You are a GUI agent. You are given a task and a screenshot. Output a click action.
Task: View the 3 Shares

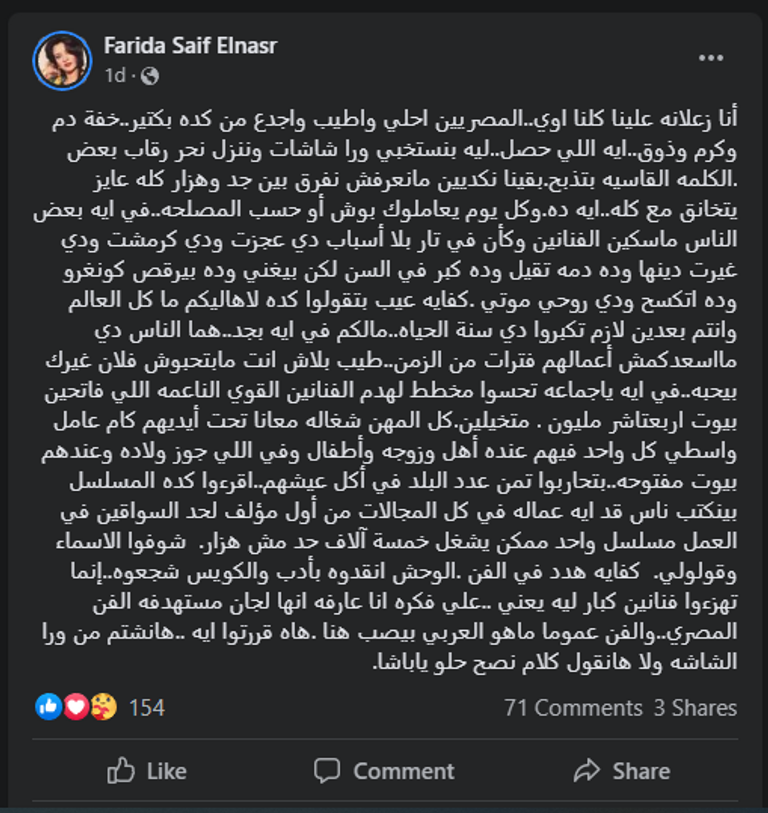pyautogui.click(x=695, y=708)
